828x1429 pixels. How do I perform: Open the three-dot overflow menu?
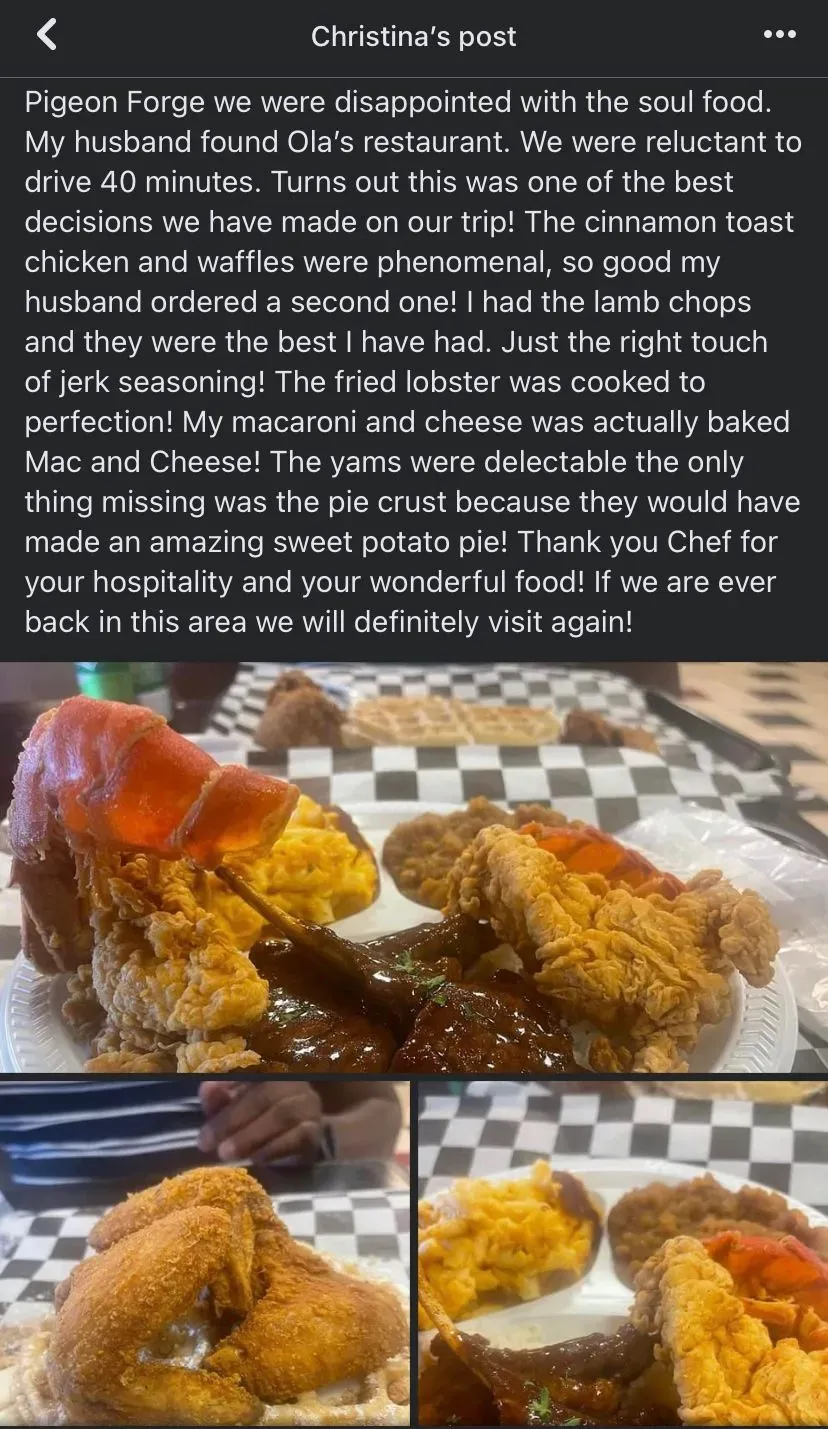point(779,35)
